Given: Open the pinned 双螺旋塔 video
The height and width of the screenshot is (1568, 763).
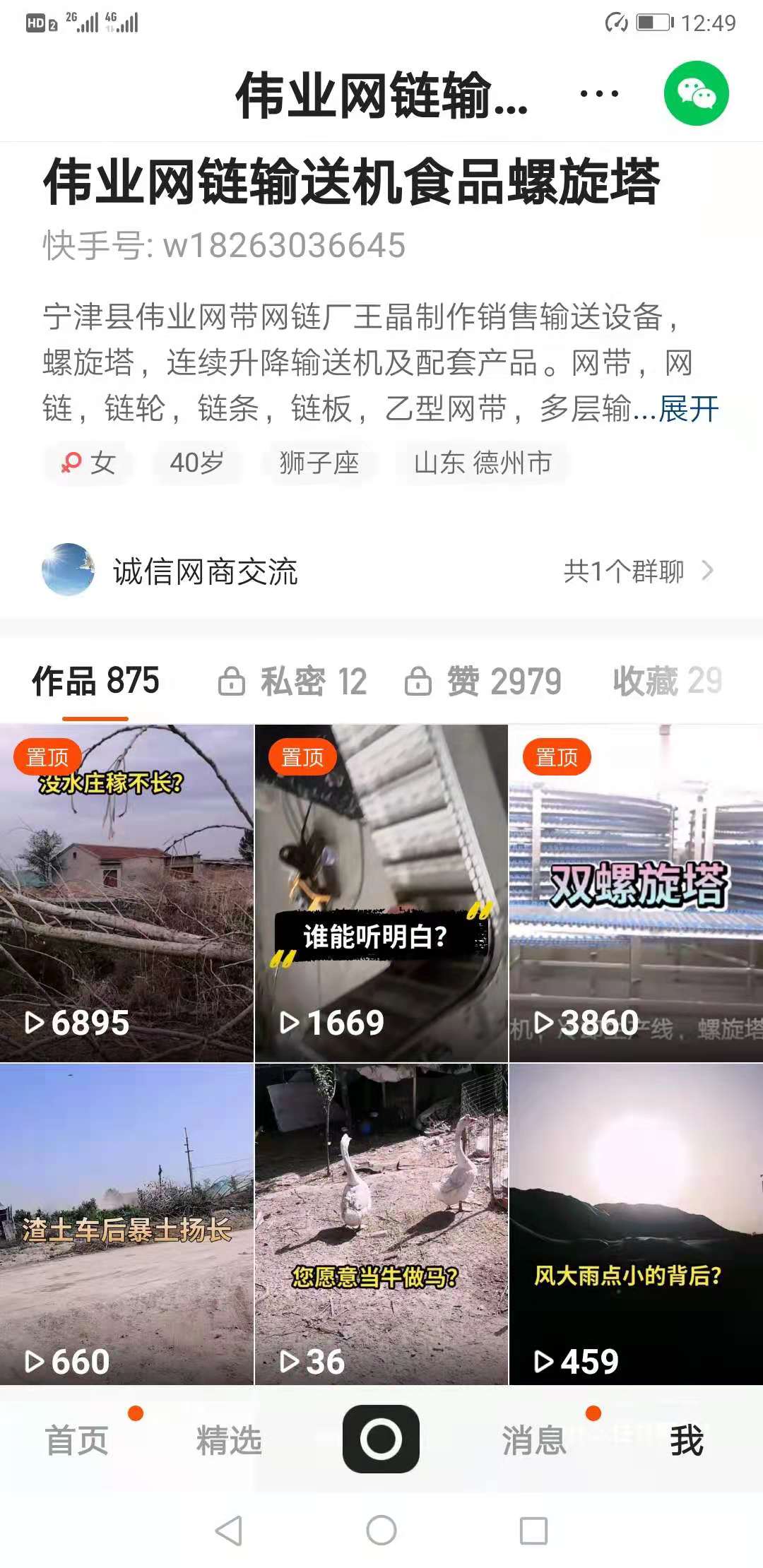Looking at the screenshot, I should tap(636, 893).
